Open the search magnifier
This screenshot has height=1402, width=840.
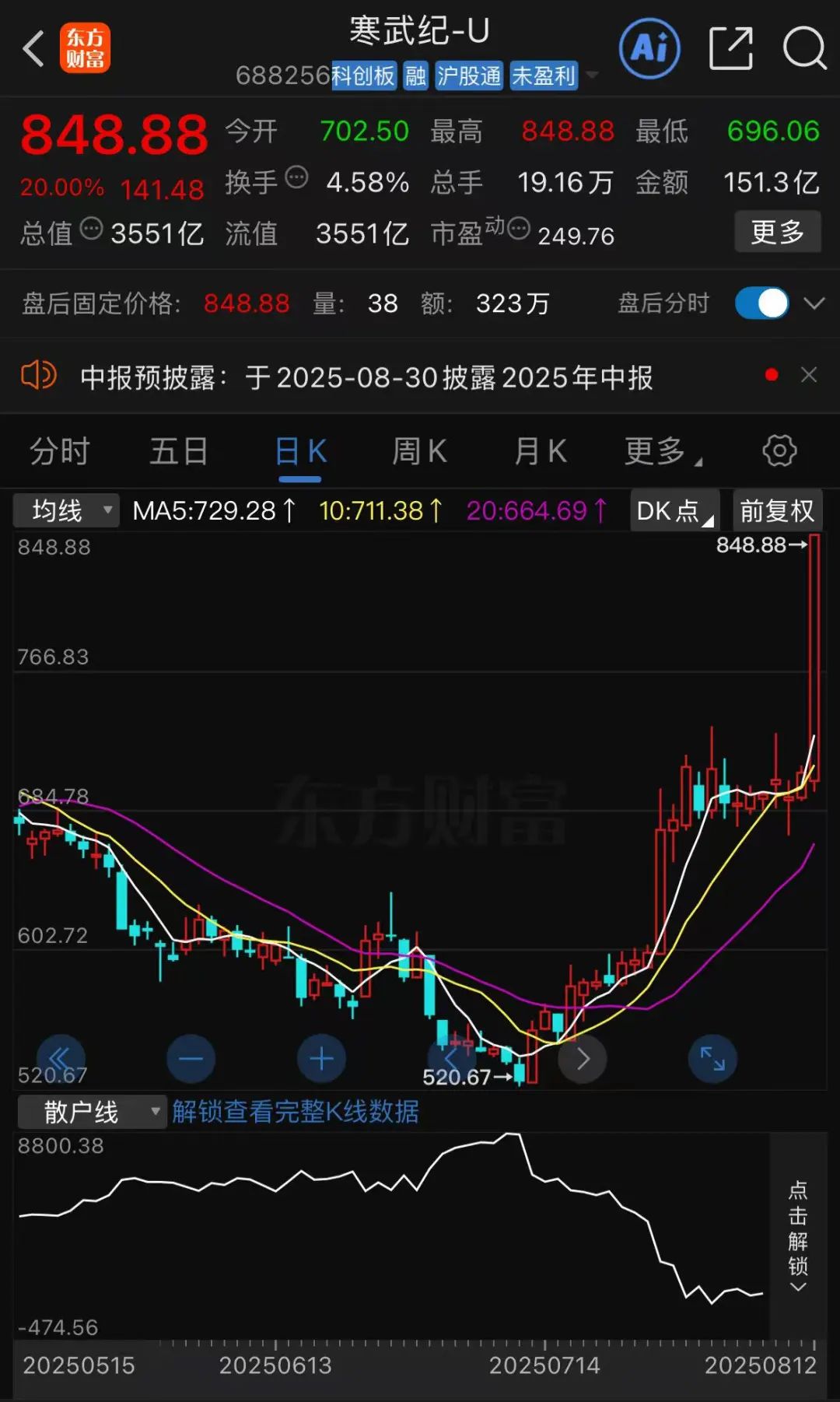pos(803,48)
